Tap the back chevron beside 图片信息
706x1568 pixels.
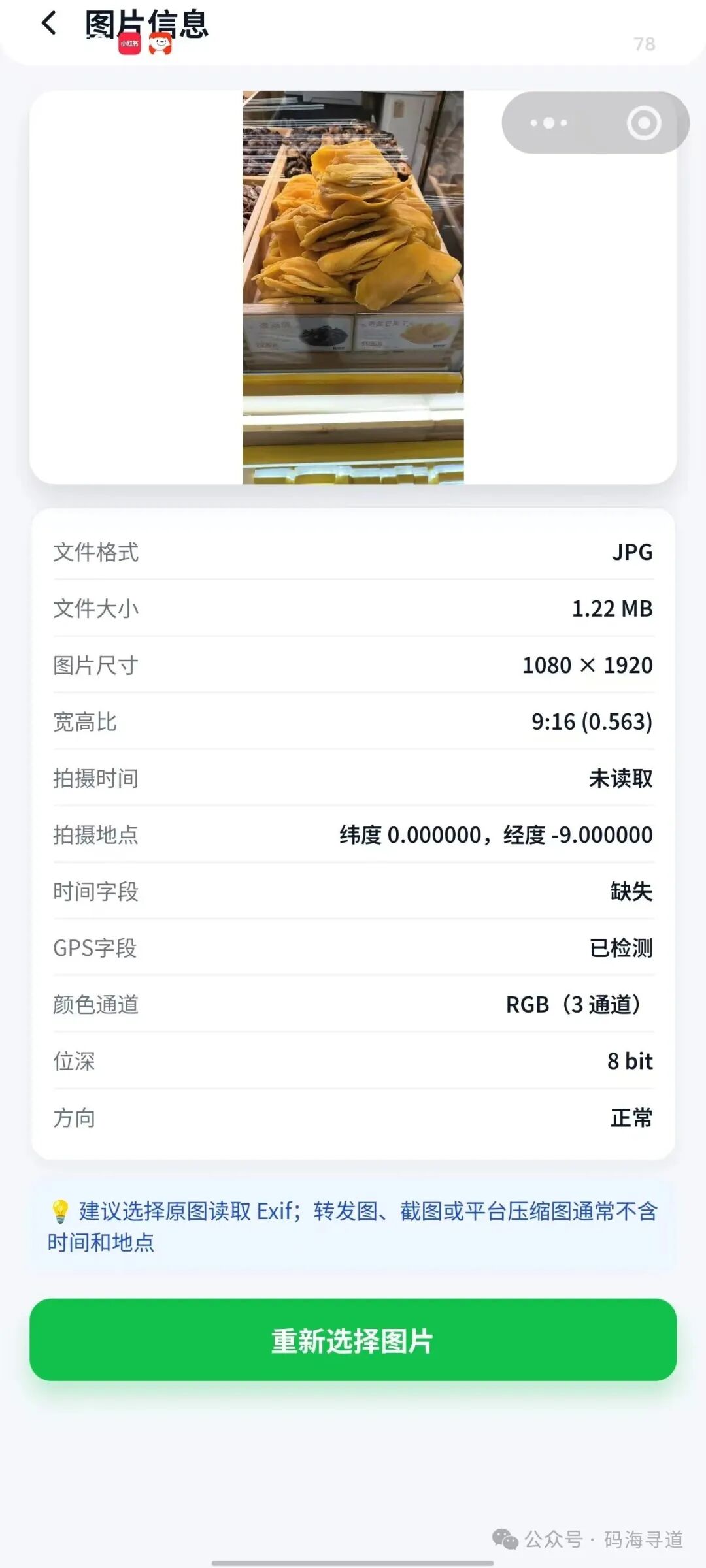pos(48,23)
